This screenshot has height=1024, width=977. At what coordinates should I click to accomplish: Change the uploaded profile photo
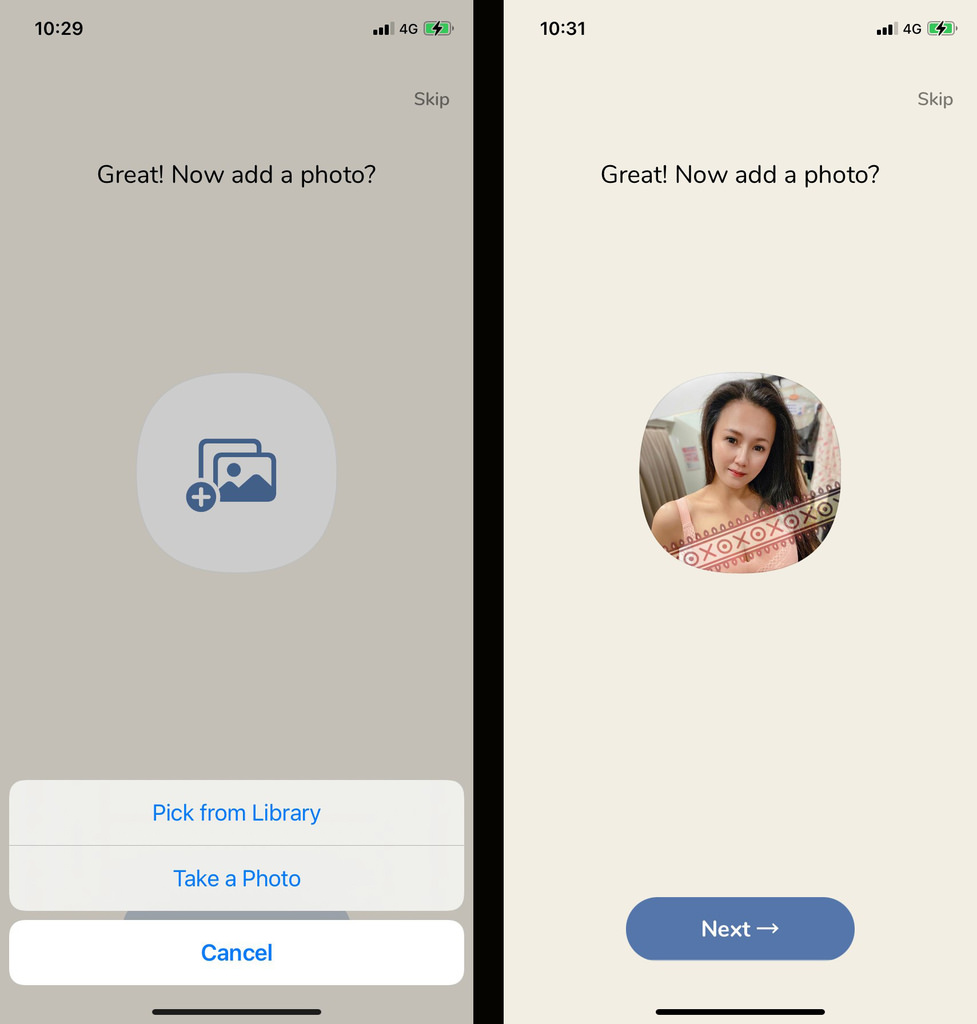click(740, 473)
